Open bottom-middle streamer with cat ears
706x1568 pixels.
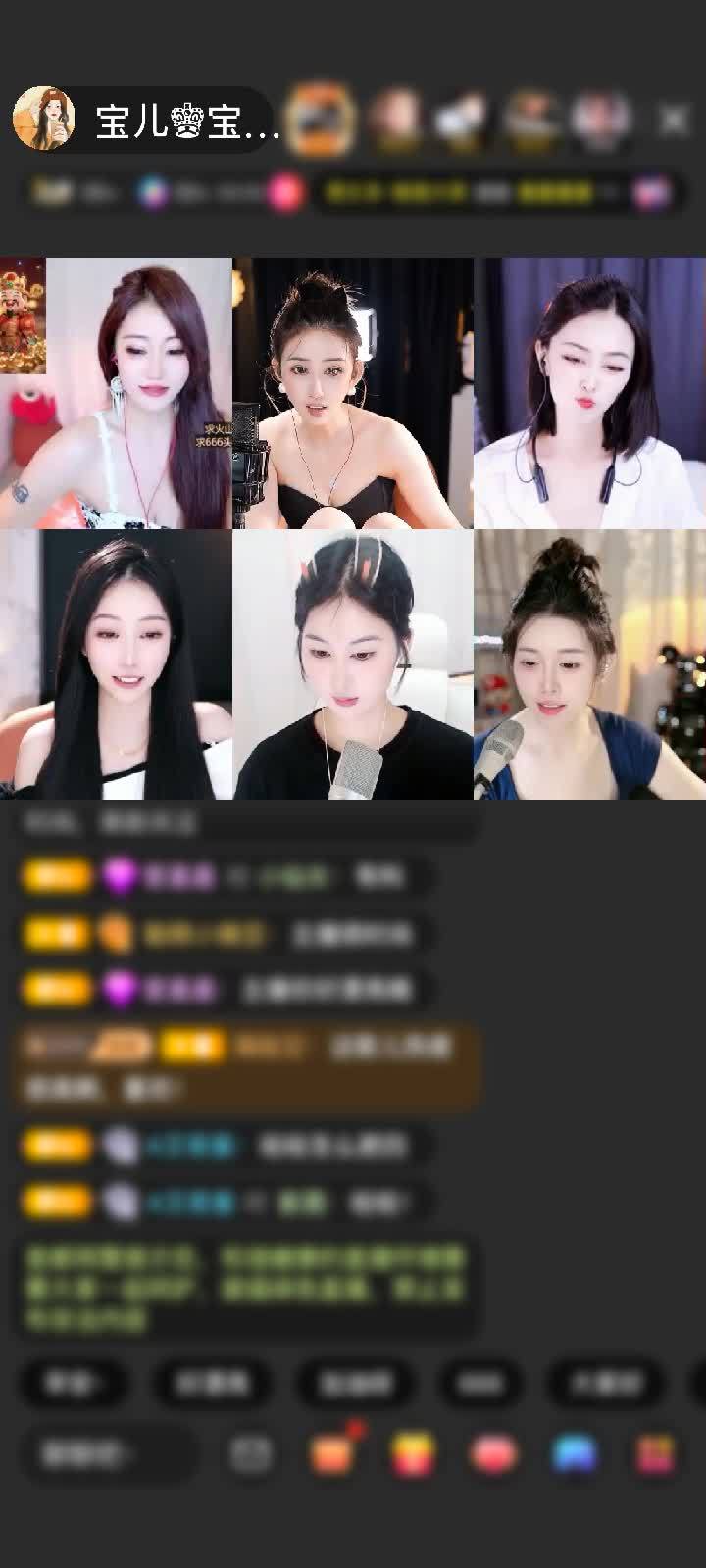[352, 664]
